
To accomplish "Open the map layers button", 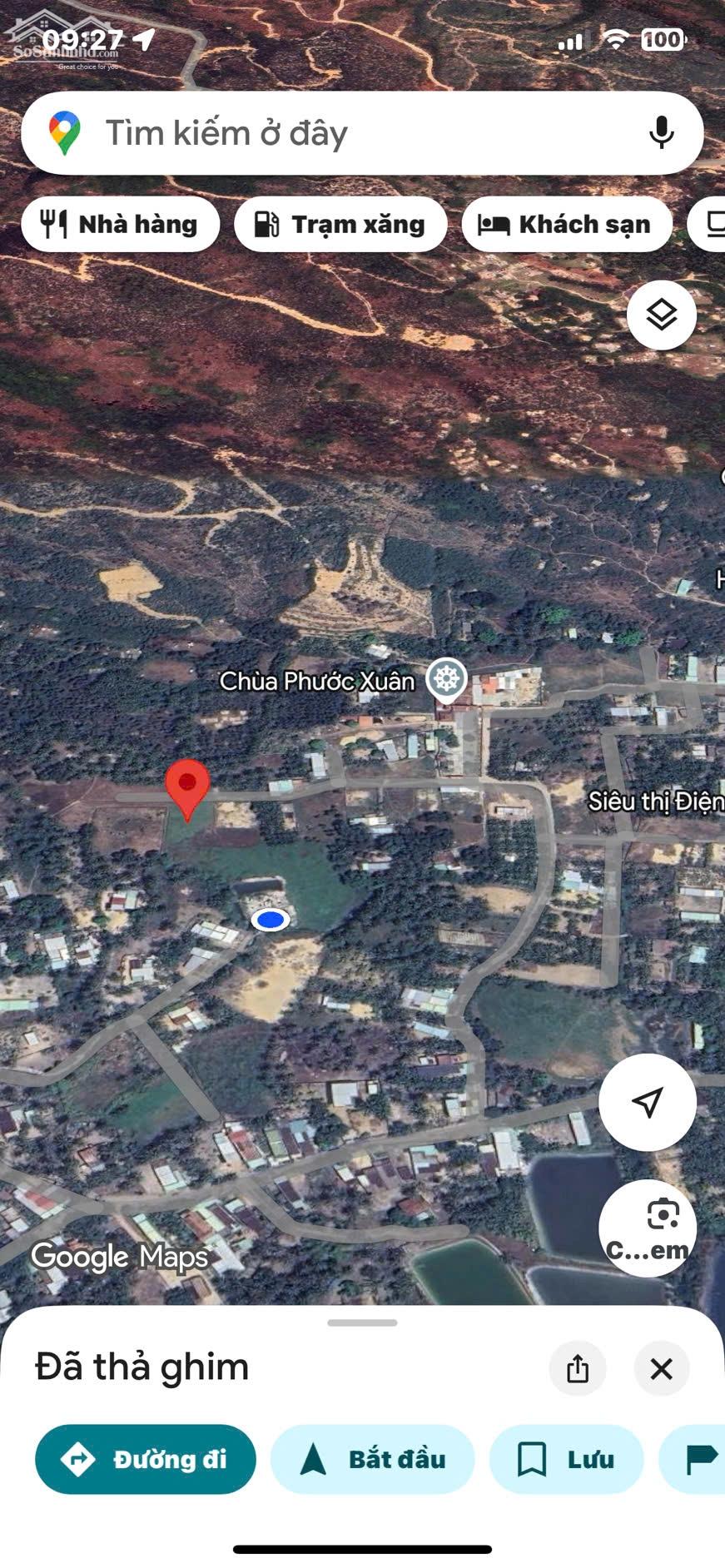I will point(662,315).
